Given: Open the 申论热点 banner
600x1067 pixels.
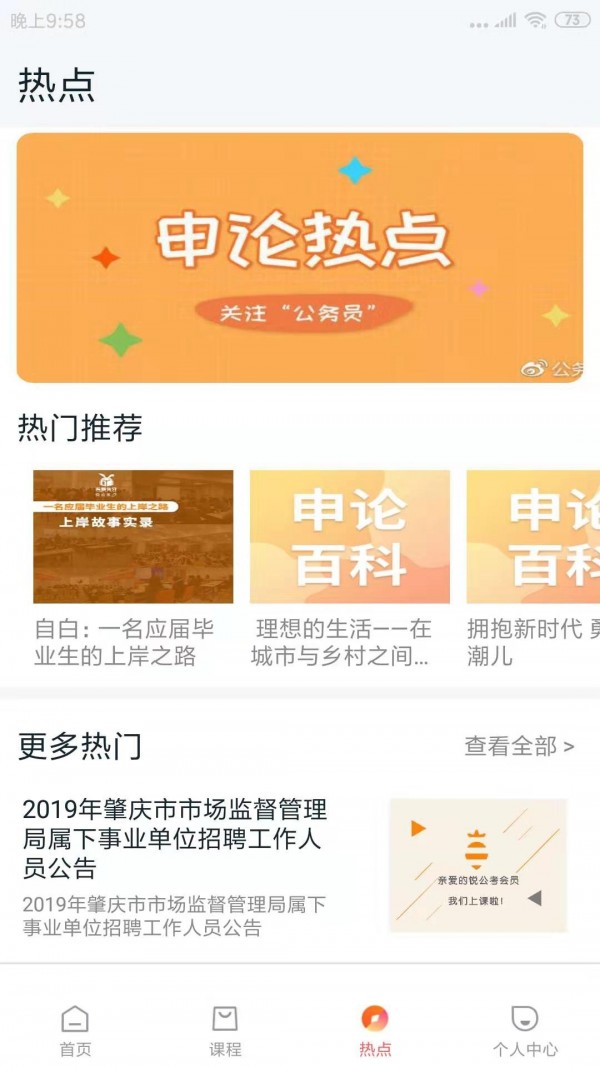Looking at the screenshot, I should pyautogui.click(x=300, y=258).
